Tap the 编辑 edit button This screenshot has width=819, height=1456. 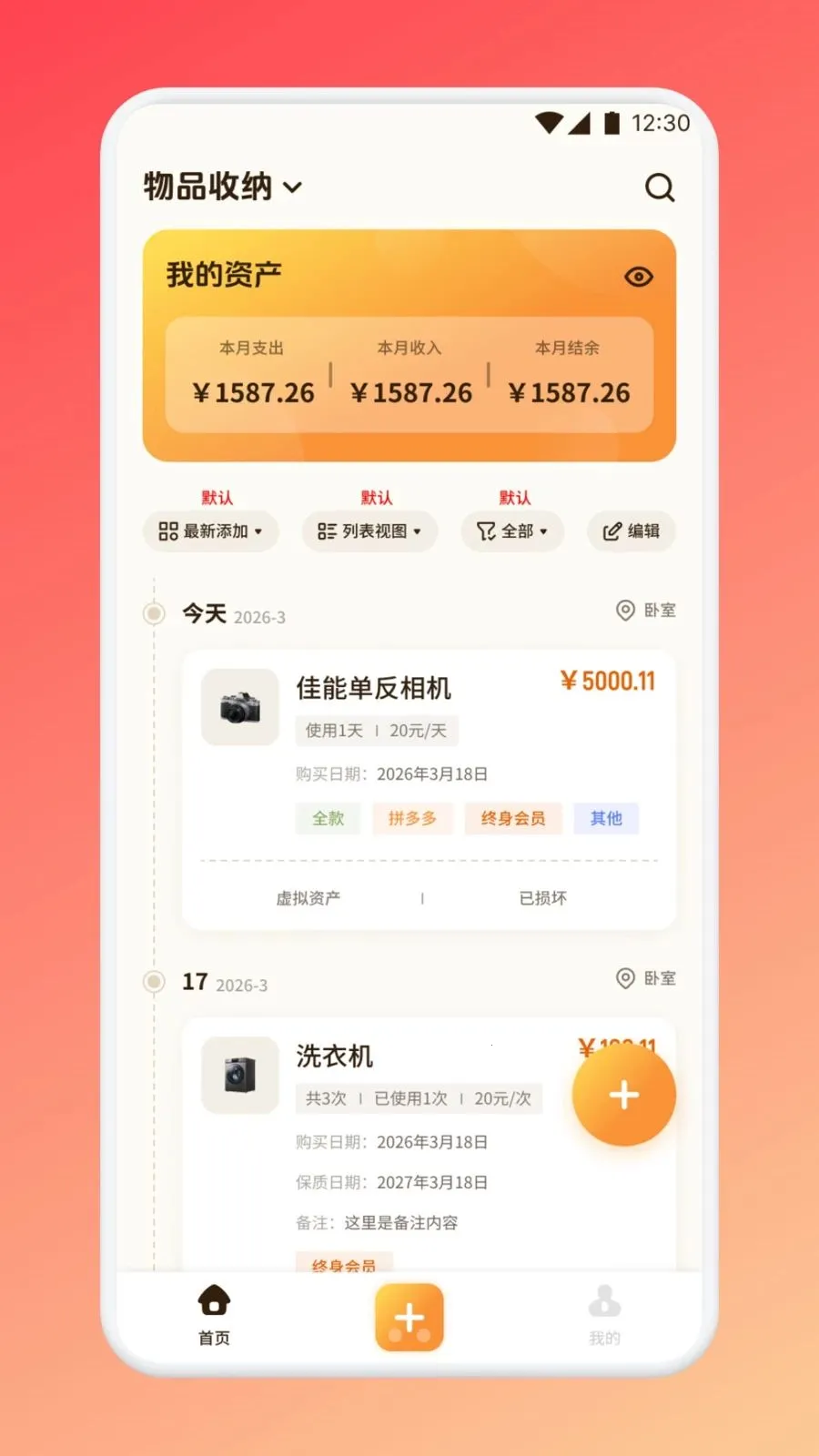click(632, 531)
